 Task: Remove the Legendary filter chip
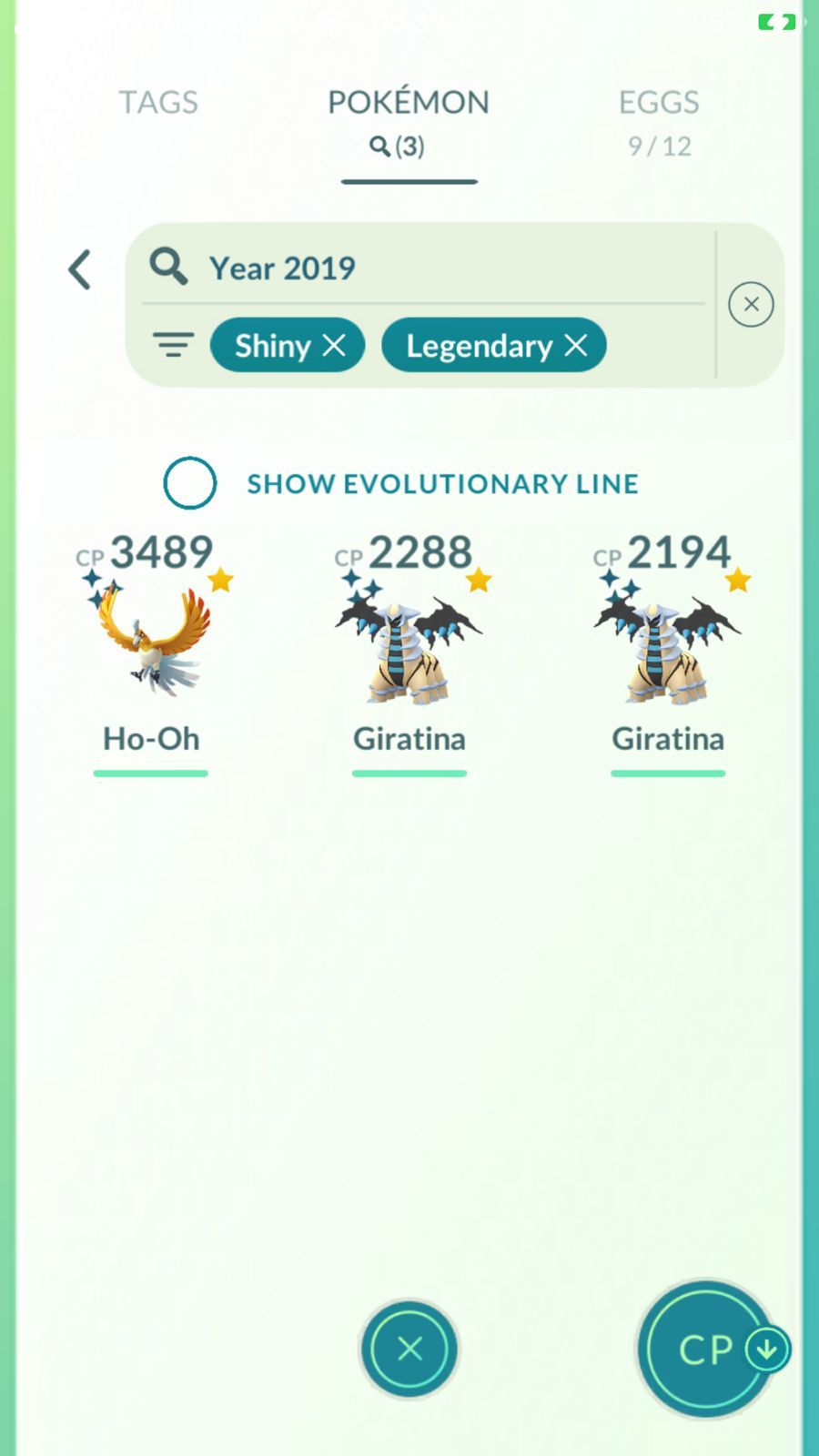tap(575, 345)
